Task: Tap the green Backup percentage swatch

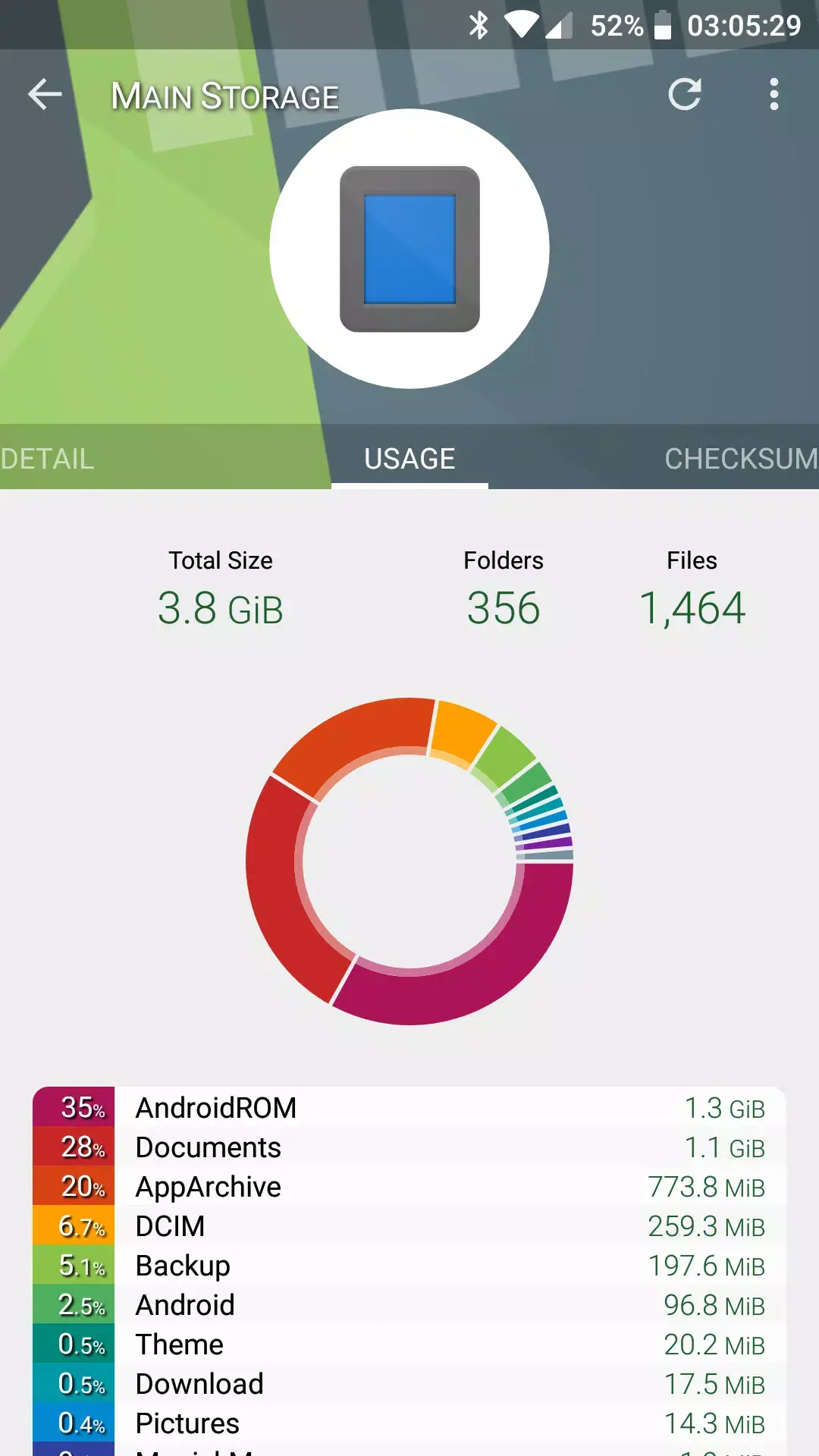Action: pos(74,1266)
